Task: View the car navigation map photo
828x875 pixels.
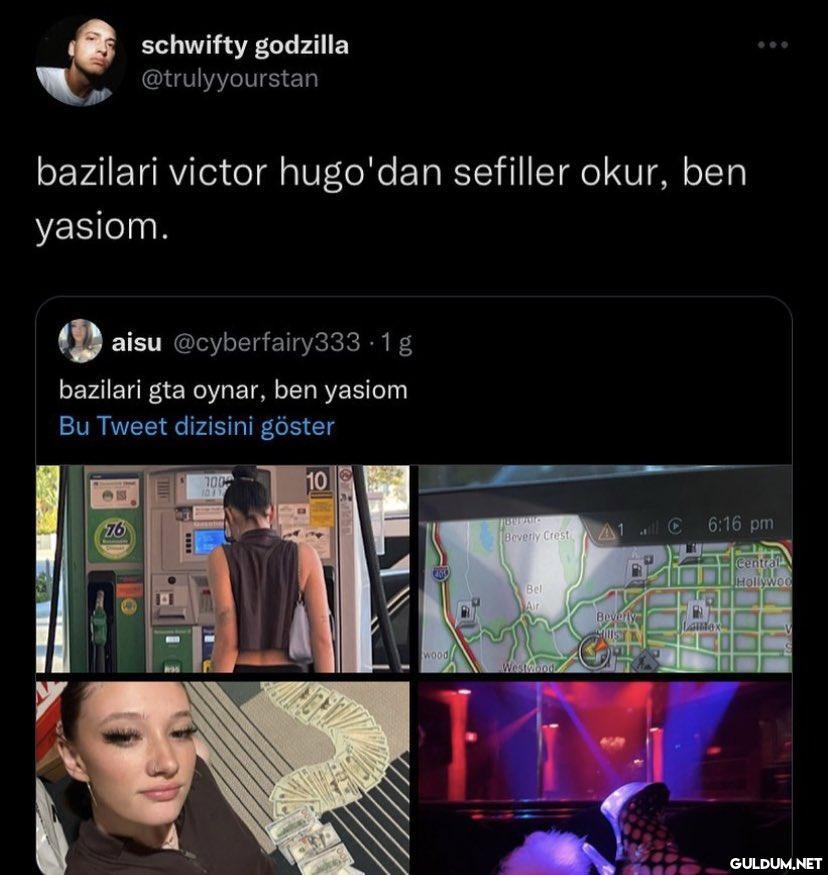Action: click(605, 568)
